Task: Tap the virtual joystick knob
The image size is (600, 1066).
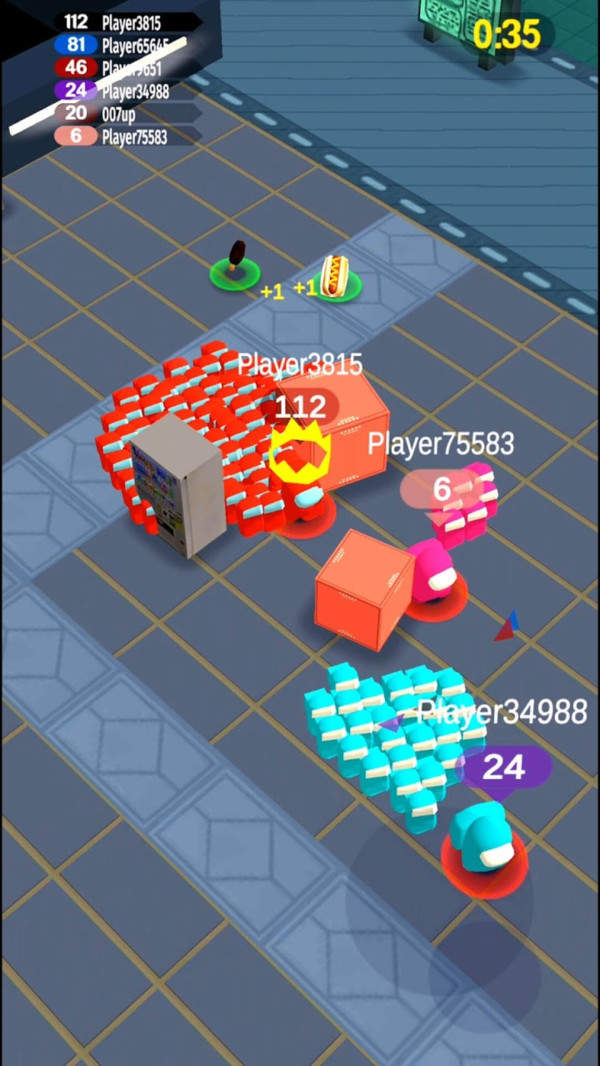Action: tap(485, 975)
